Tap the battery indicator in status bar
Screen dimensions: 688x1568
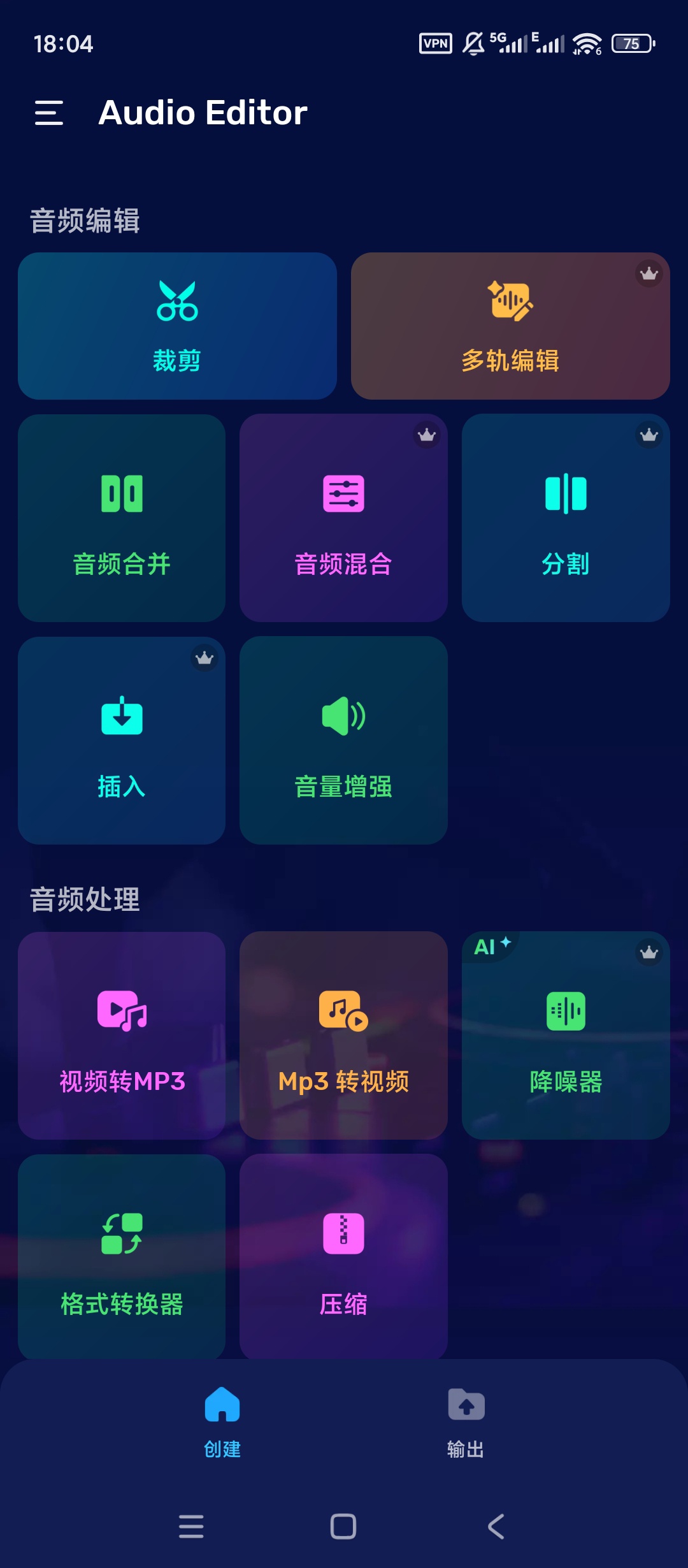pos(632,43)
